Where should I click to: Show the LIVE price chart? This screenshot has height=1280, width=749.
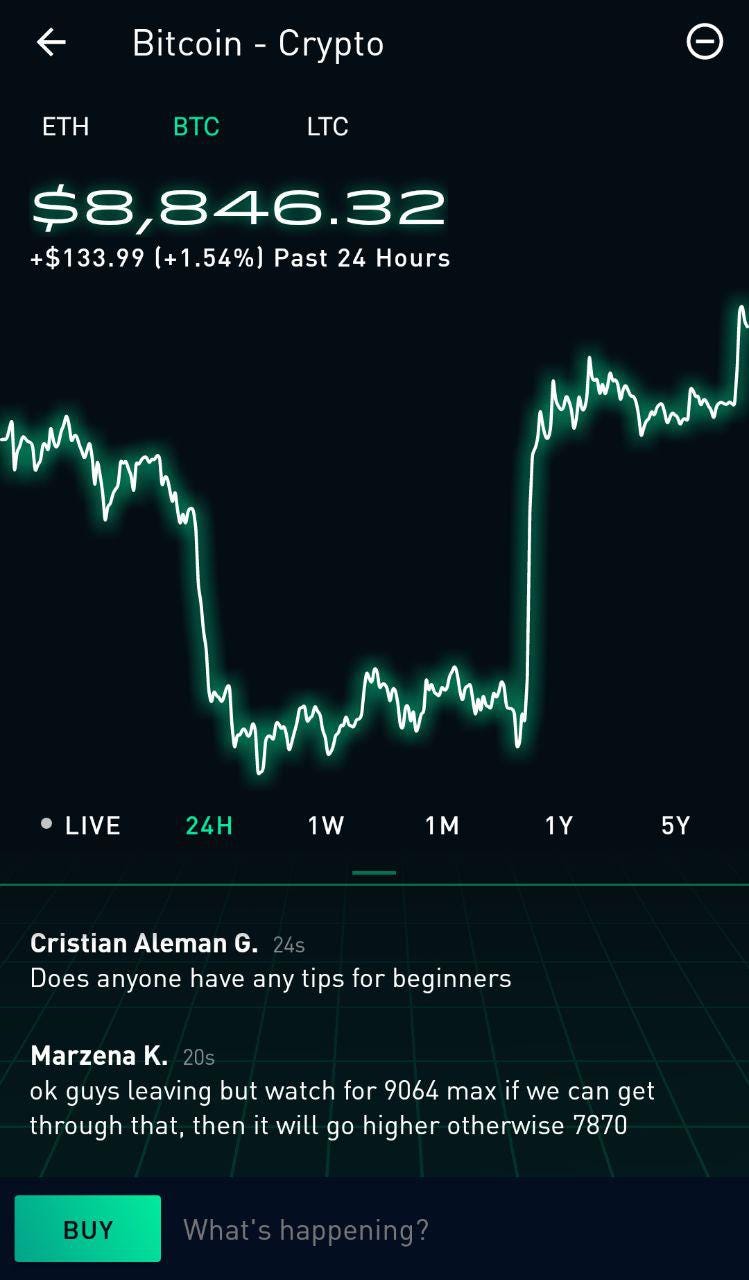tap(82, 826)
